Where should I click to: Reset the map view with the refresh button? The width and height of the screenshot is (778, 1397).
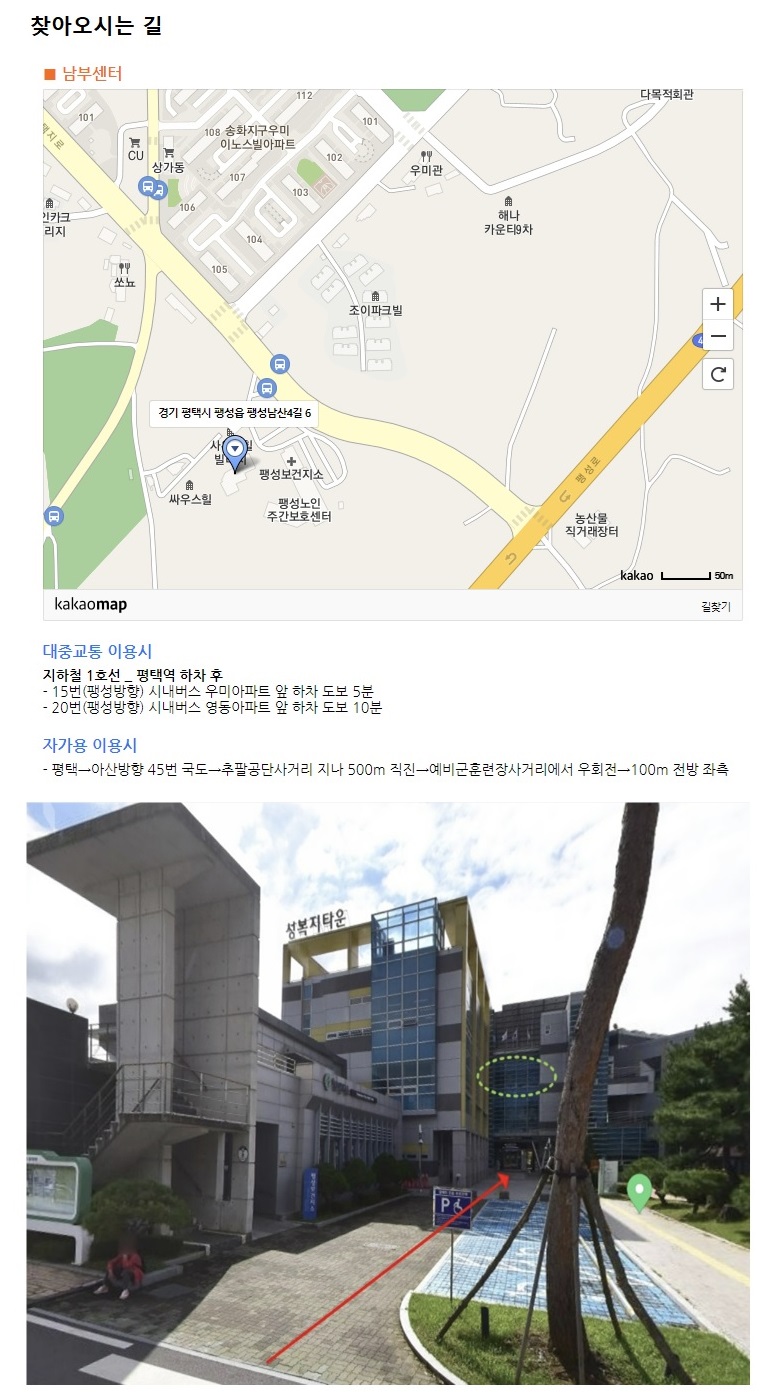[718, 374]
